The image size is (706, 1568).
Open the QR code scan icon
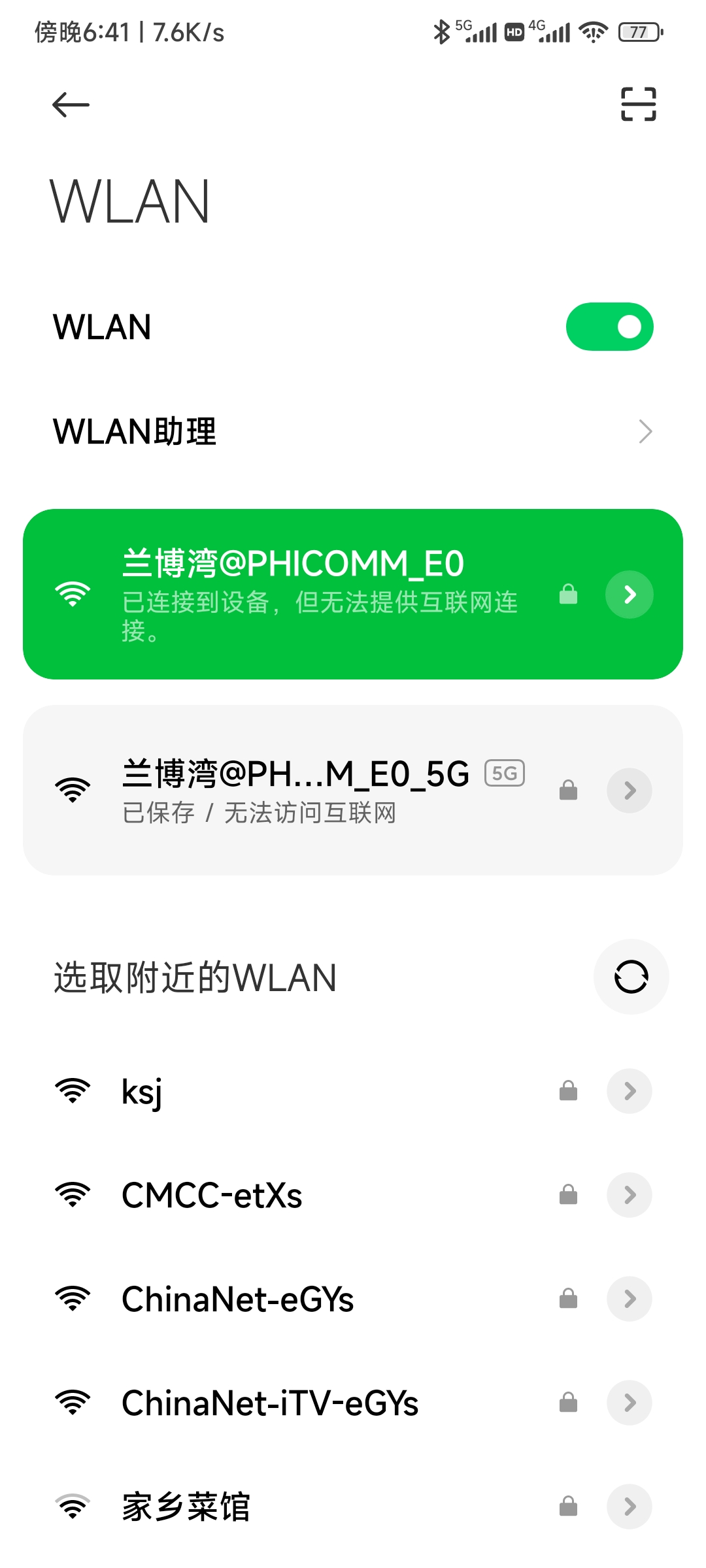click(x=638, y=105)
